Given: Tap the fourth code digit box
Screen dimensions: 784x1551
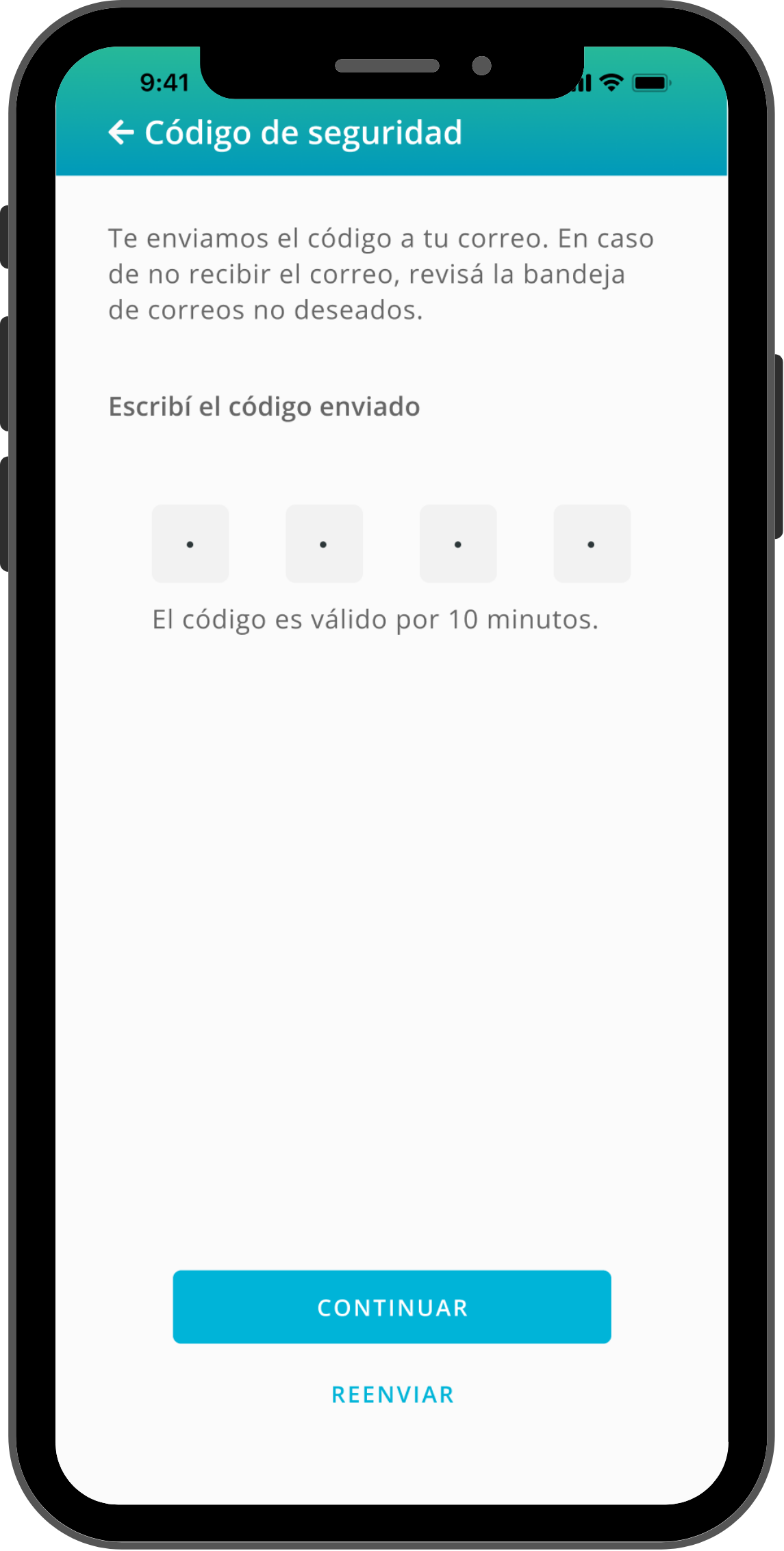Looking at the screenshot, I should (592, 544).
